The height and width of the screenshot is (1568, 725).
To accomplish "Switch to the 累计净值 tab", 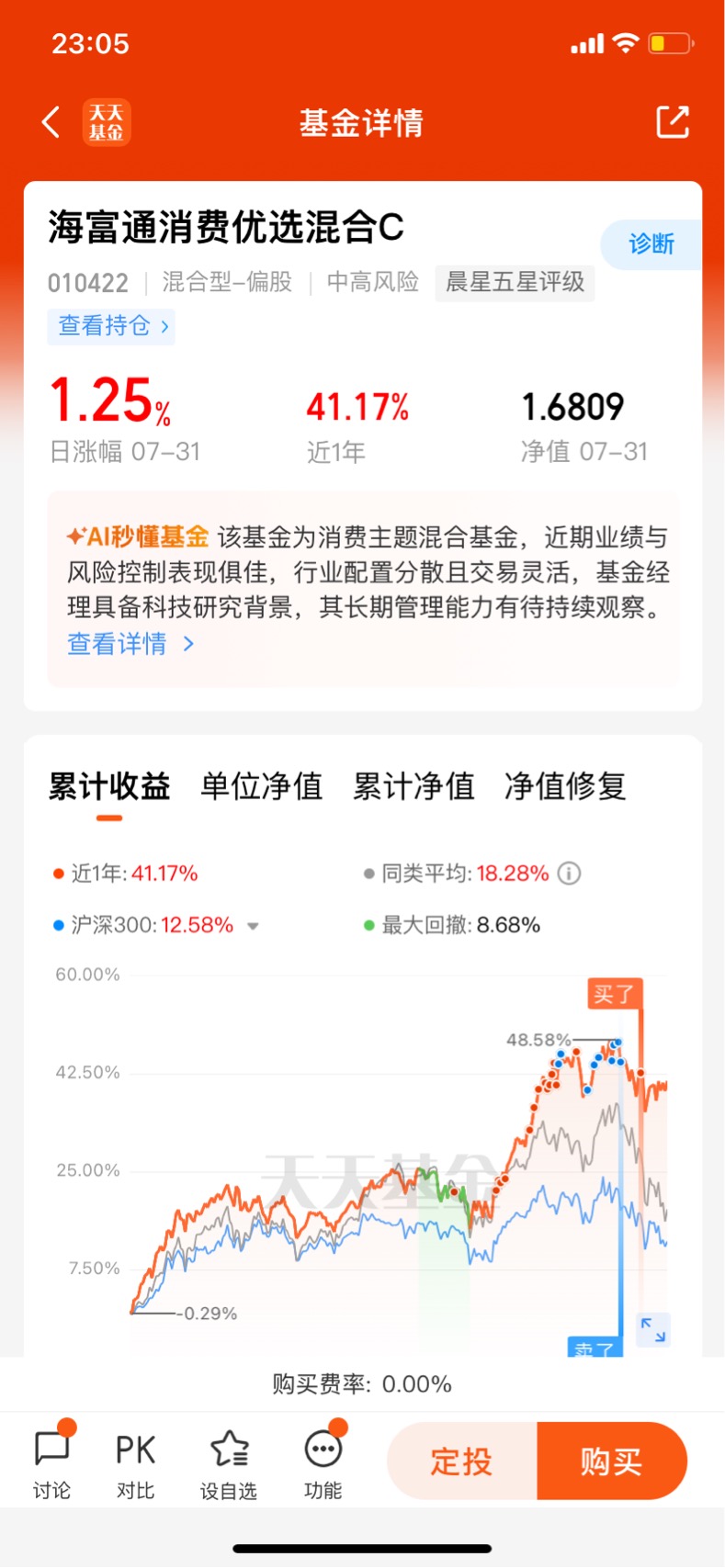I will tap(413, 786).
